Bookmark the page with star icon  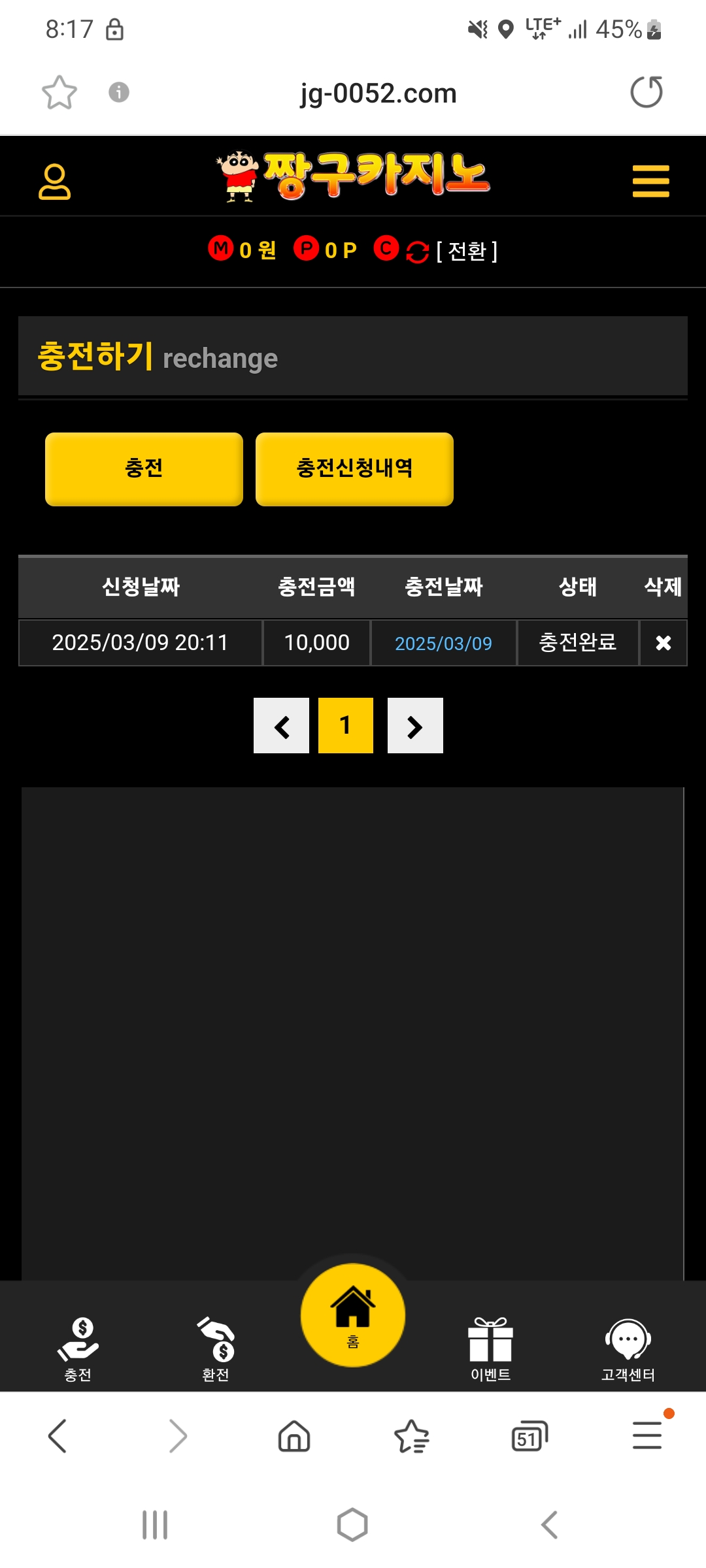click(x=59, y=92)
